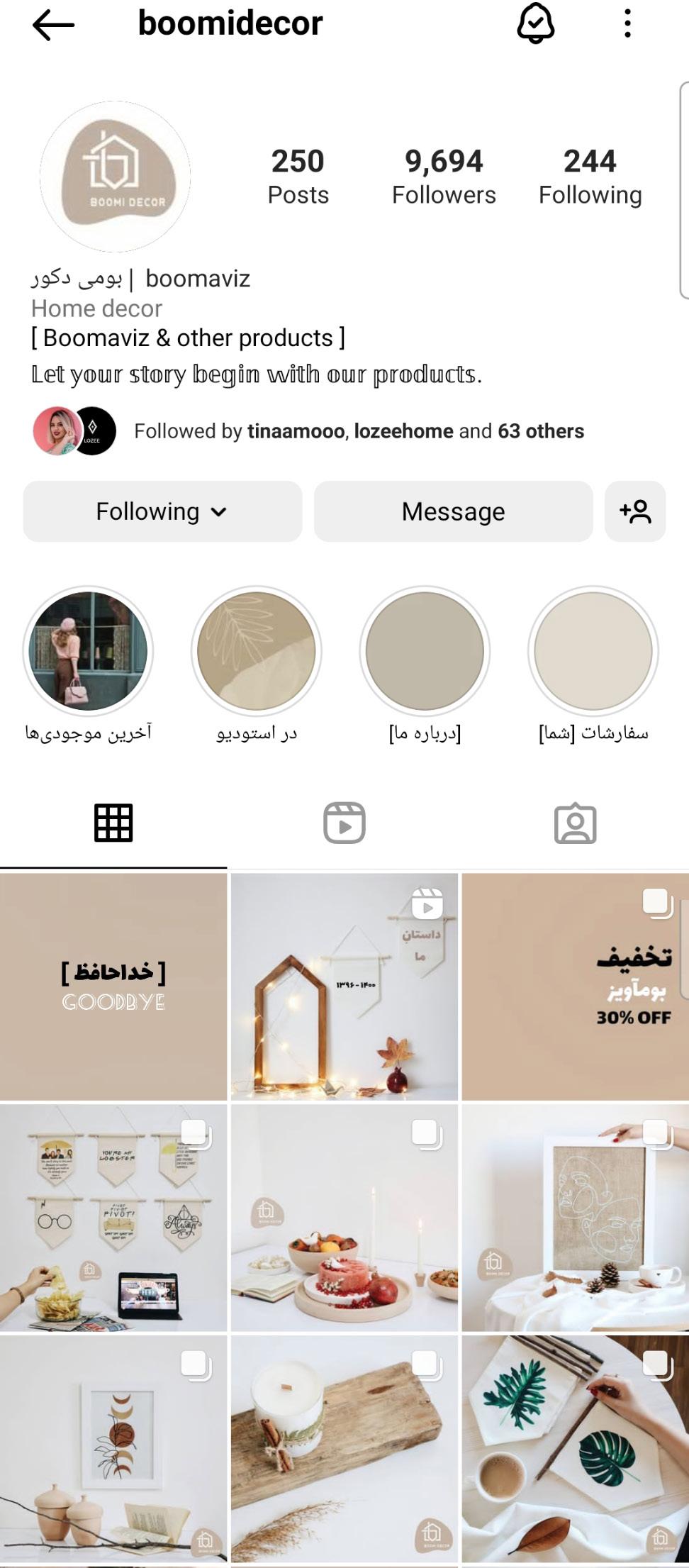Screen dimensions: 689x1568
Task: Open the 30% OFF discount post
Action: tap(575, 986)
